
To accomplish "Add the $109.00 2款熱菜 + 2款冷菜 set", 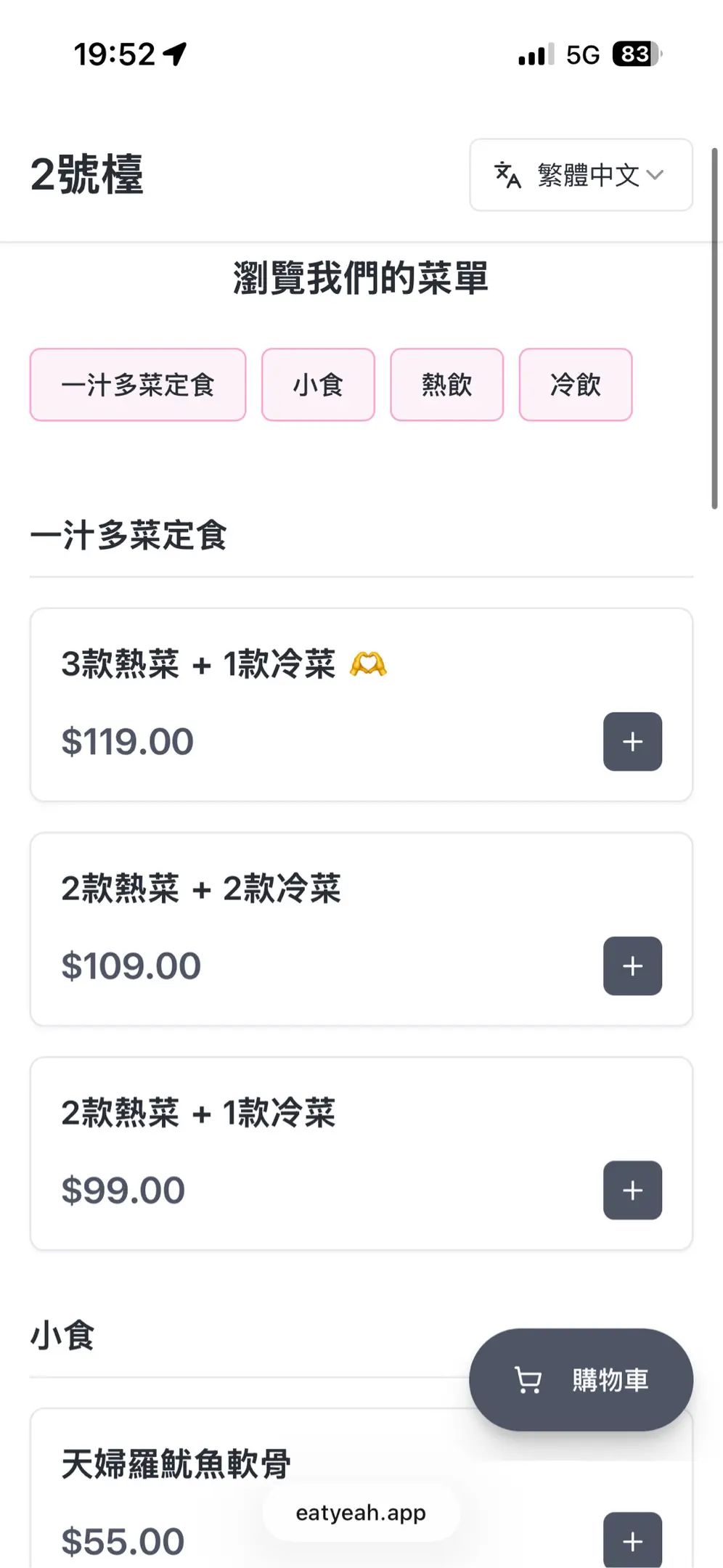I will (632, 965).
